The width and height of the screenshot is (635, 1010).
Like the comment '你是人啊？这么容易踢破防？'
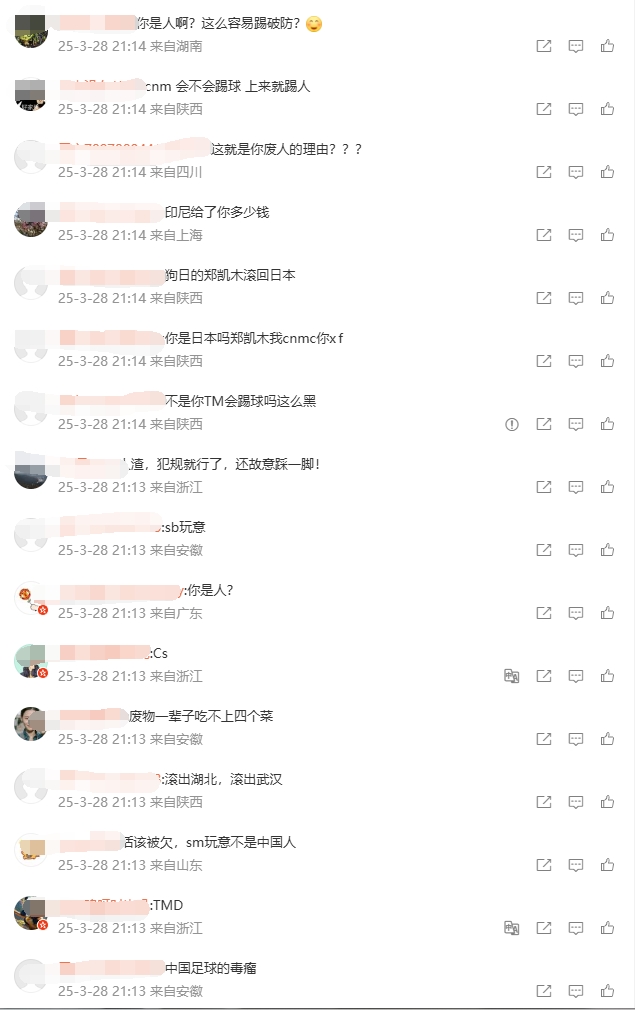607,46
